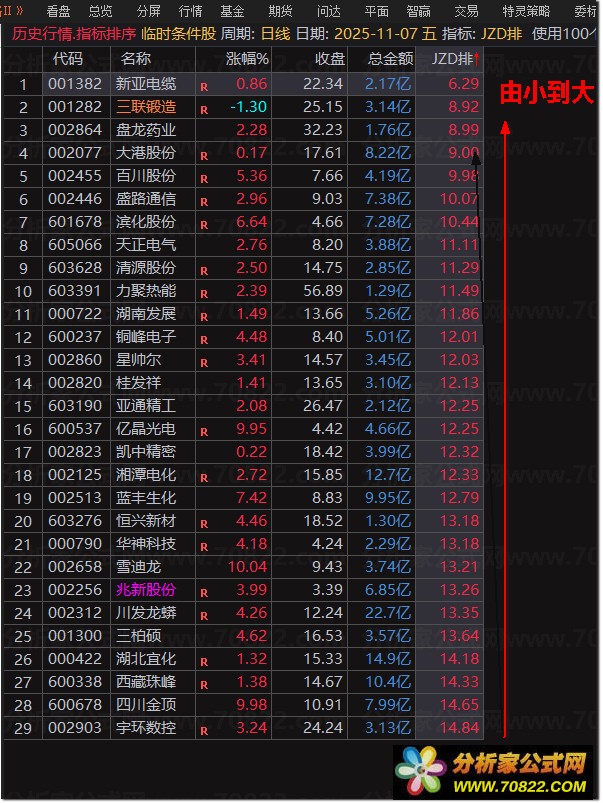Sort by the 总金额 column header
The width and height of the screenshot is (603, 803).
[x=389, y=59]
